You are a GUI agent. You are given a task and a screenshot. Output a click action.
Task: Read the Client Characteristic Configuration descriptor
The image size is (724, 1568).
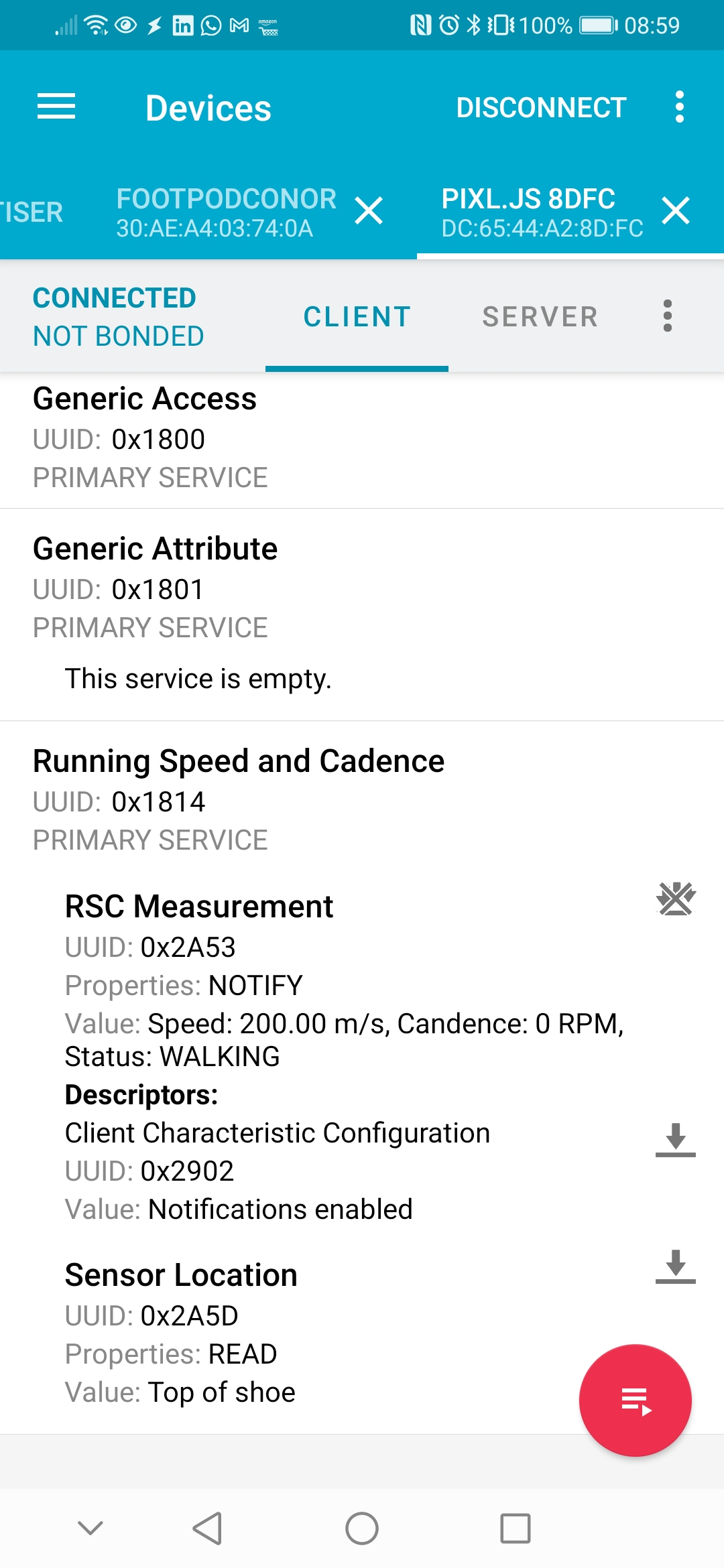click(676, 1140)
